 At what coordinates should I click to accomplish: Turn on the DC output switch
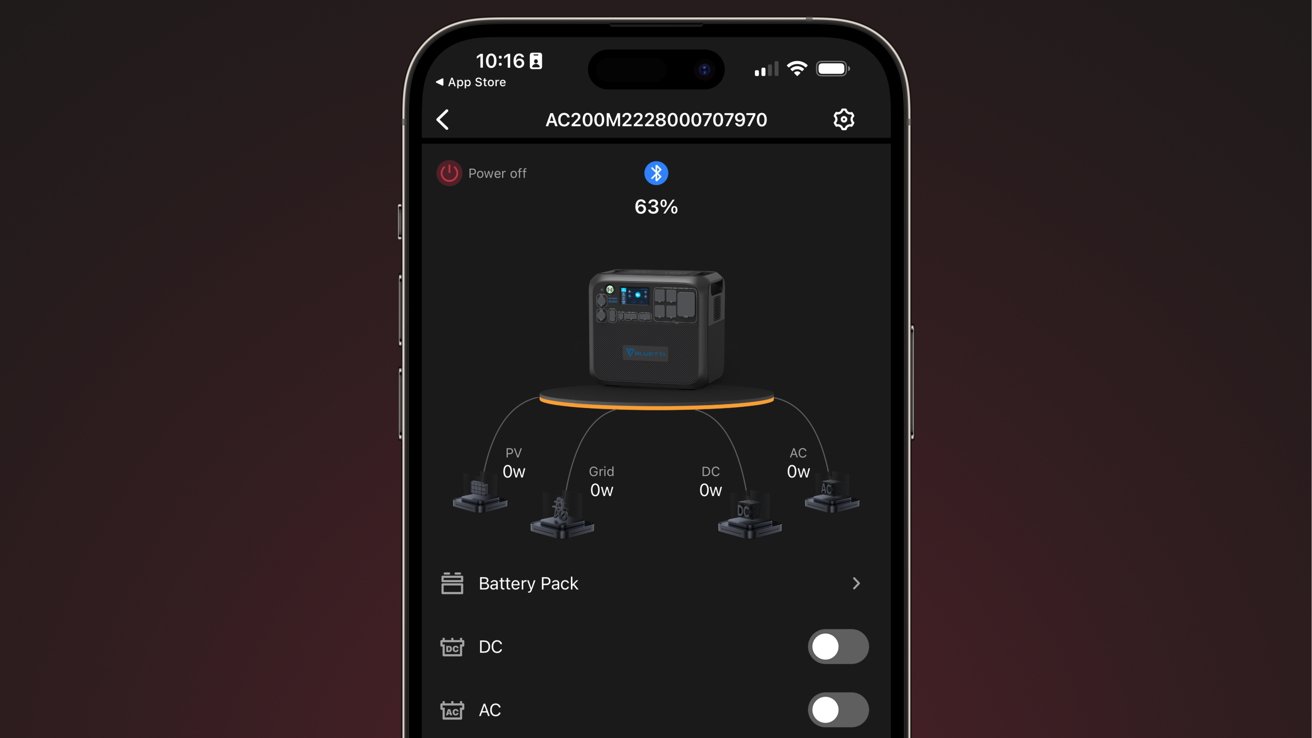point(837,647)
